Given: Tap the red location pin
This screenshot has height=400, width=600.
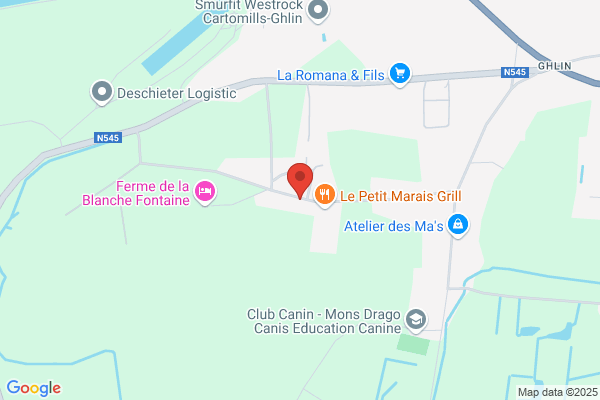Looking at the screenshot, I should click(300, 180).
